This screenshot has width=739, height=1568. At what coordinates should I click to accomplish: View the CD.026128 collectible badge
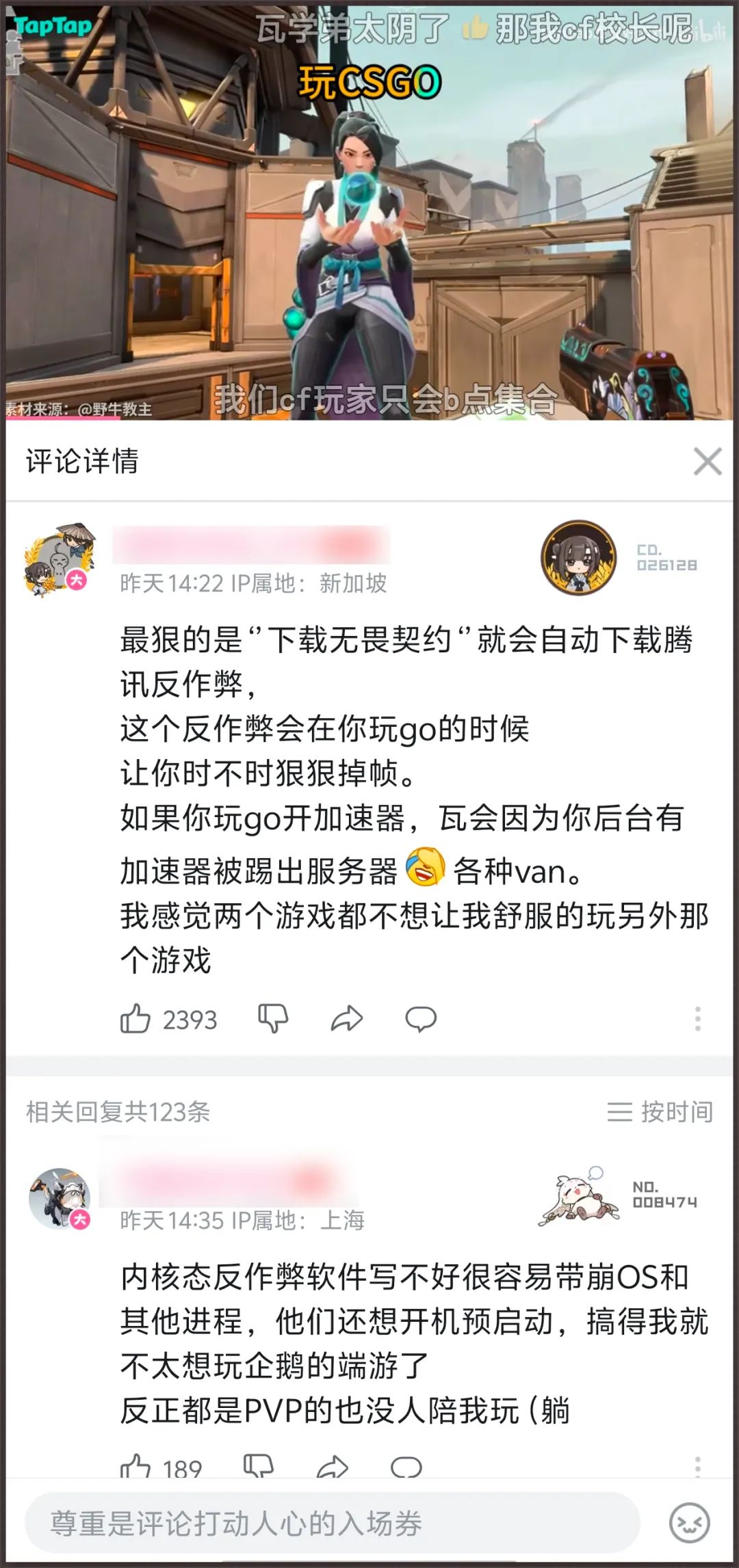pyautogui.click(x=619, y=557)
